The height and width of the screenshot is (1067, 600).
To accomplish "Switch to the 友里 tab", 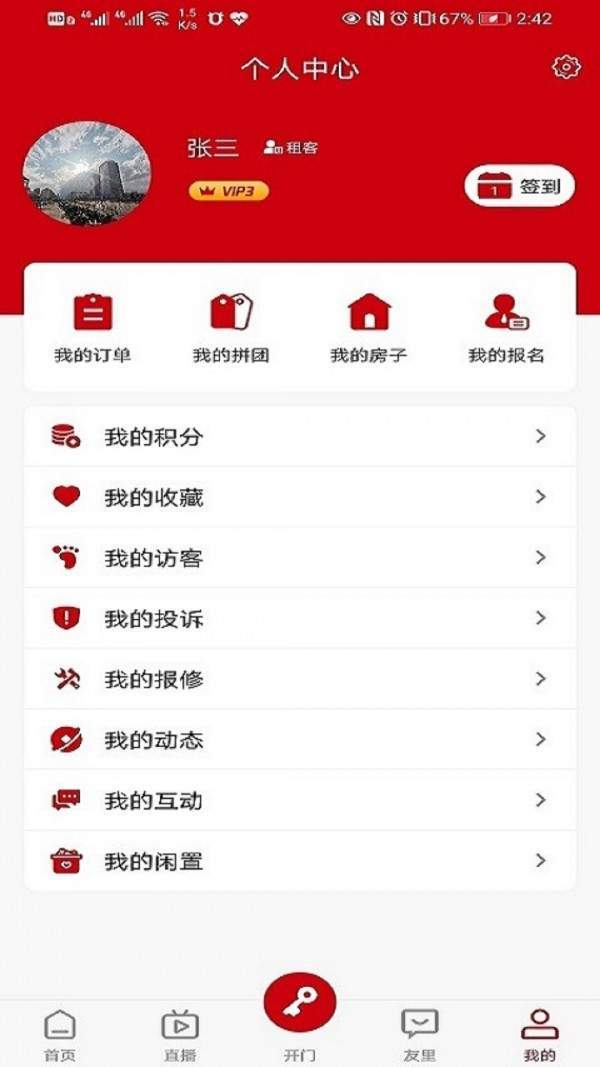I will [420, 1033].
